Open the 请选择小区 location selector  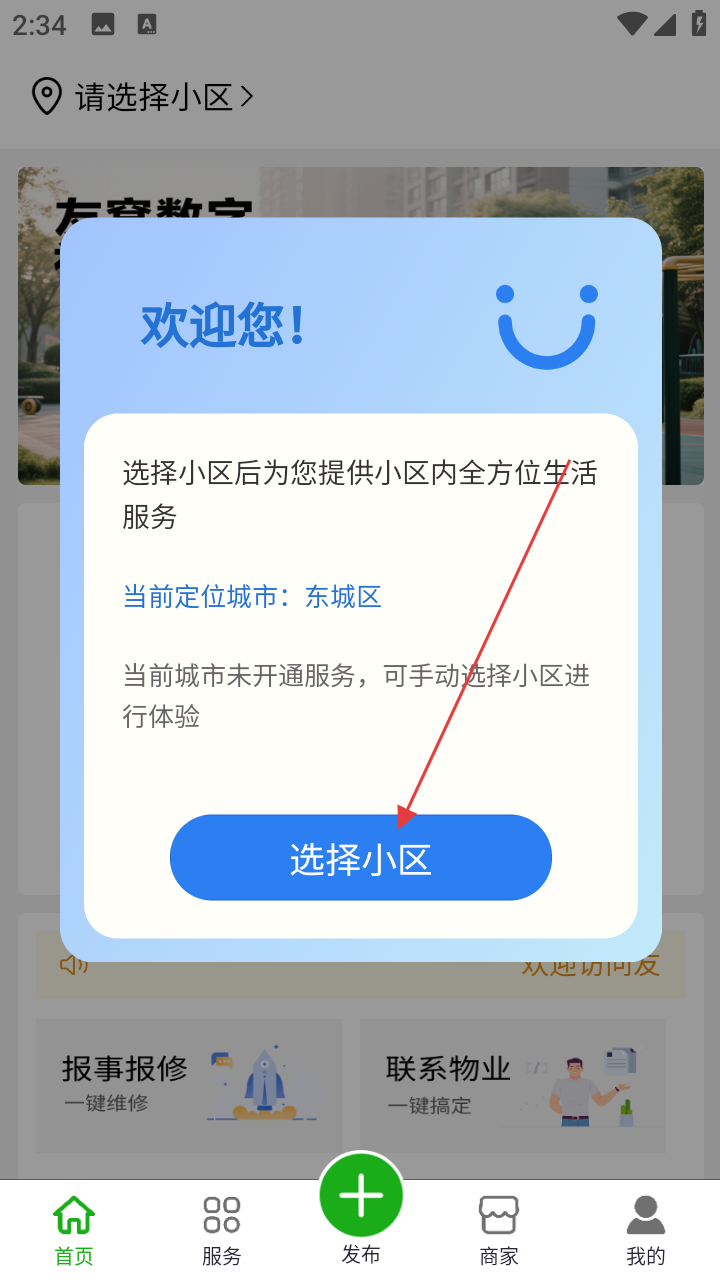click(143, 97)
